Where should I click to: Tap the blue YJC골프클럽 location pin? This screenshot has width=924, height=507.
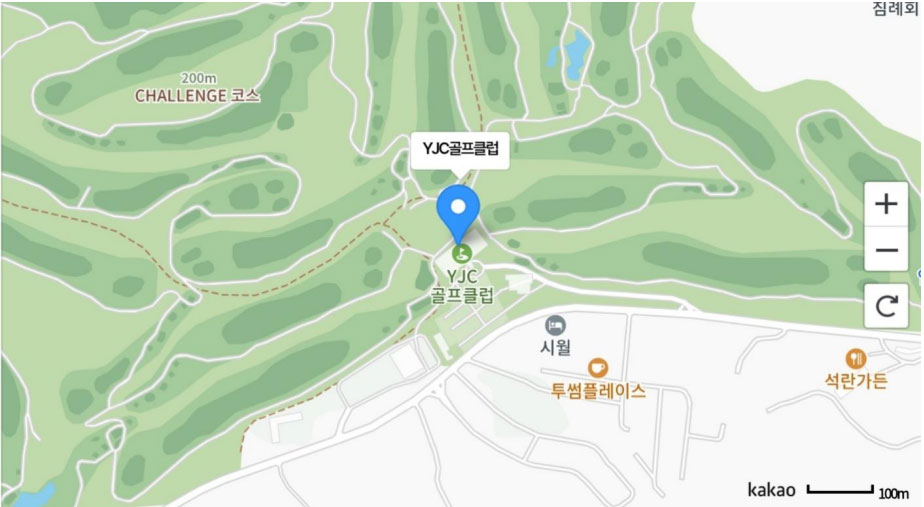(x=459, y=211)
